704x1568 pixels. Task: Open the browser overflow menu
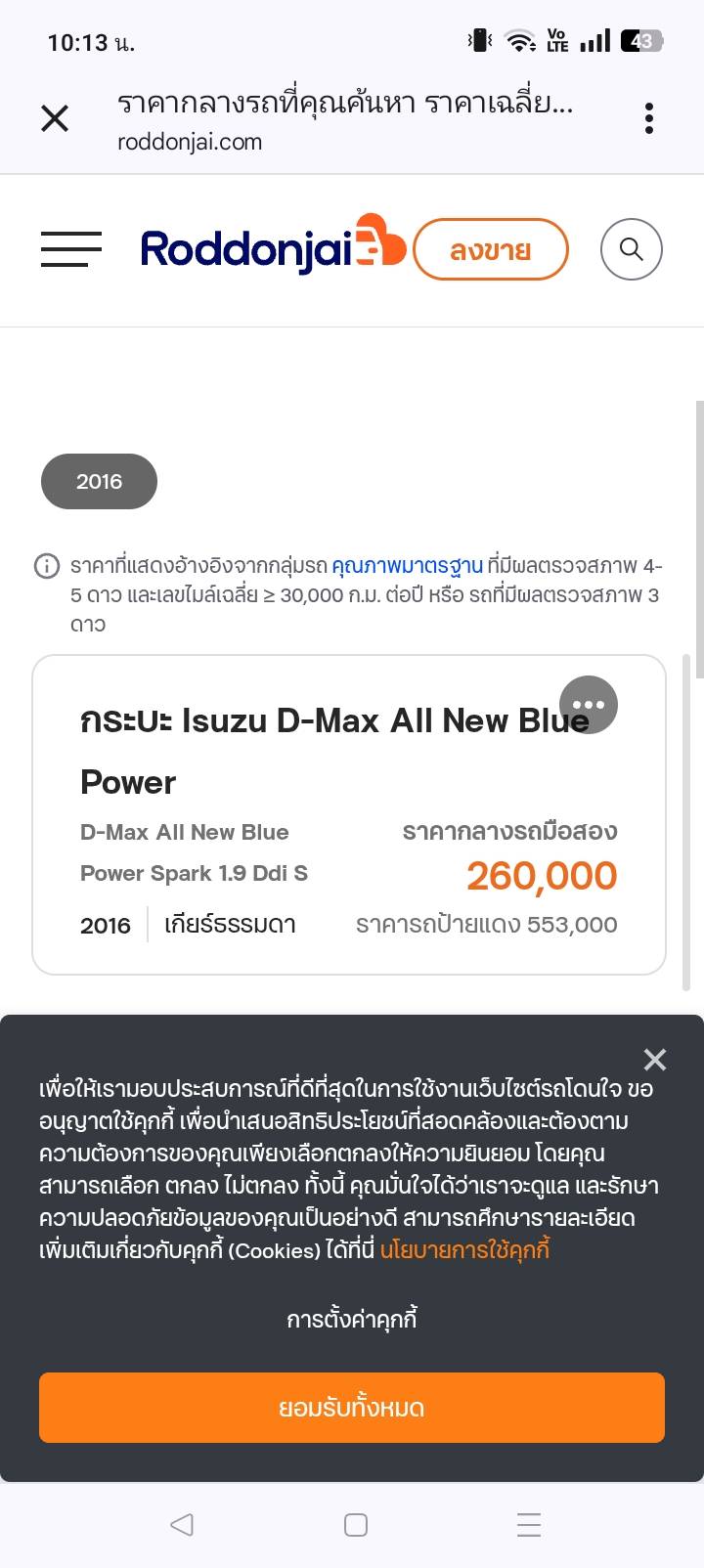(649, 118)
